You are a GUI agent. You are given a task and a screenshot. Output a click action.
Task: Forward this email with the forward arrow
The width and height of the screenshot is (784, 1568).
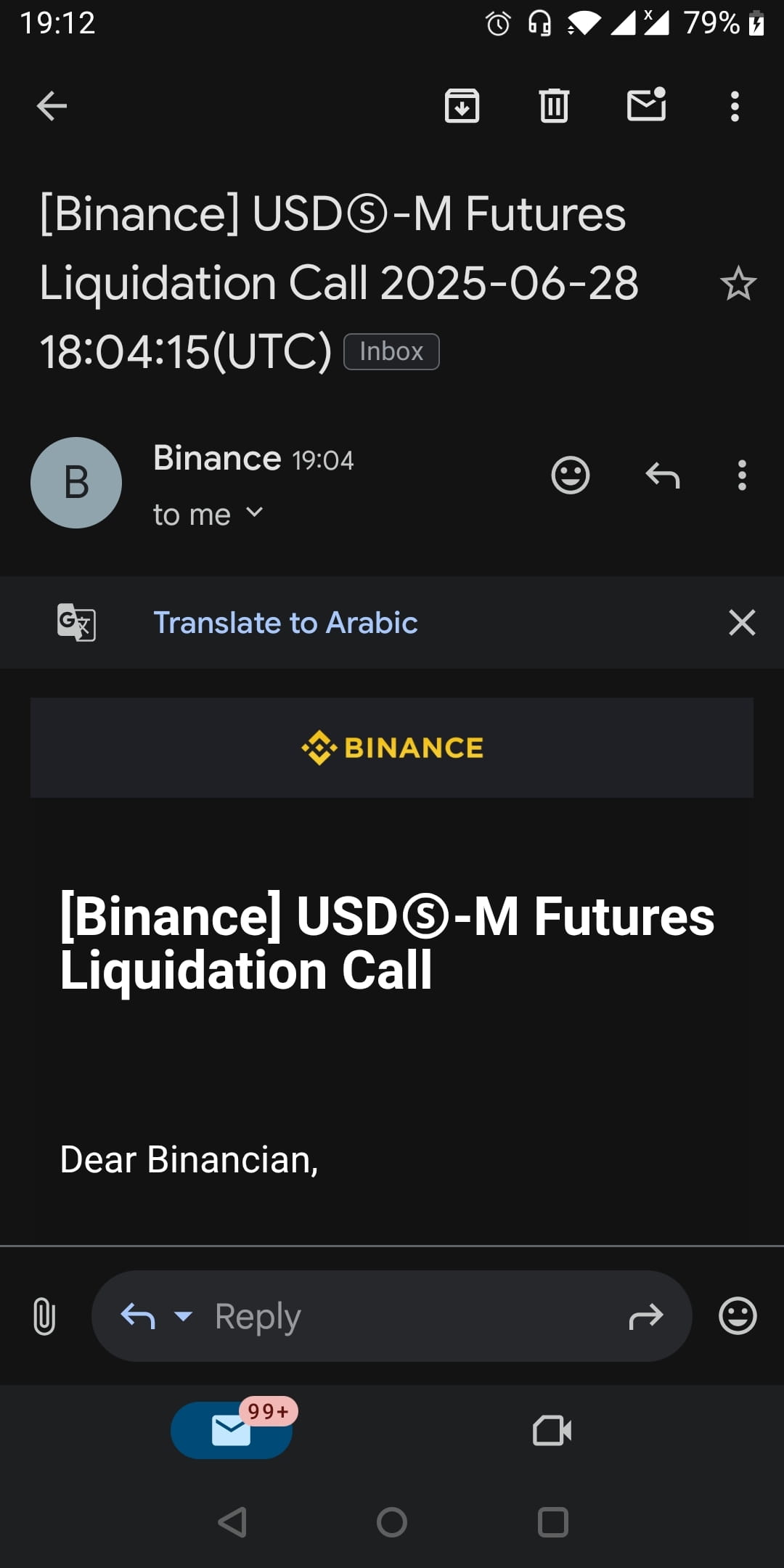(646, 1316)
